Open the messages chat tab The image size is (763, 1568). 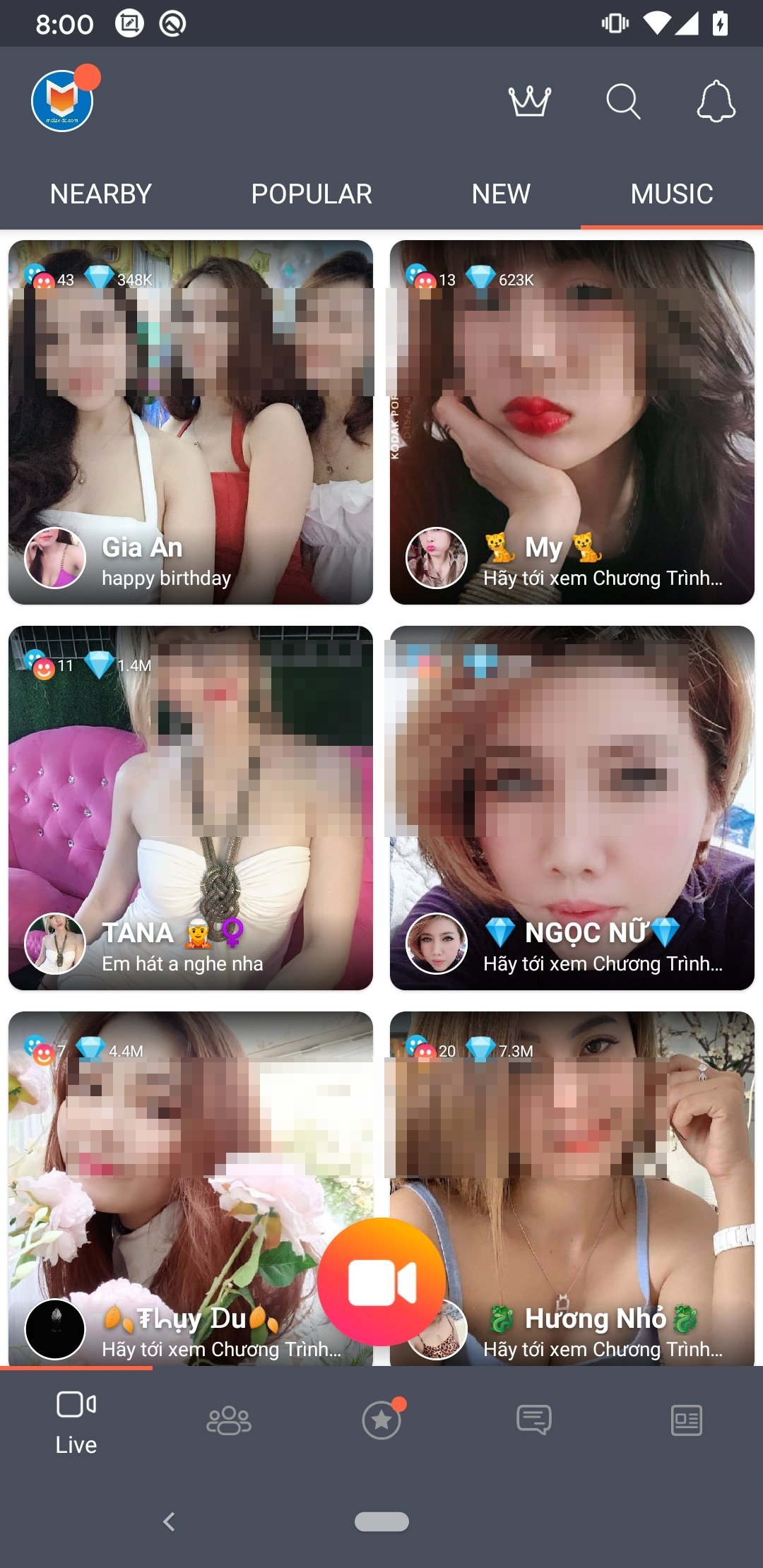(534, 1420)
